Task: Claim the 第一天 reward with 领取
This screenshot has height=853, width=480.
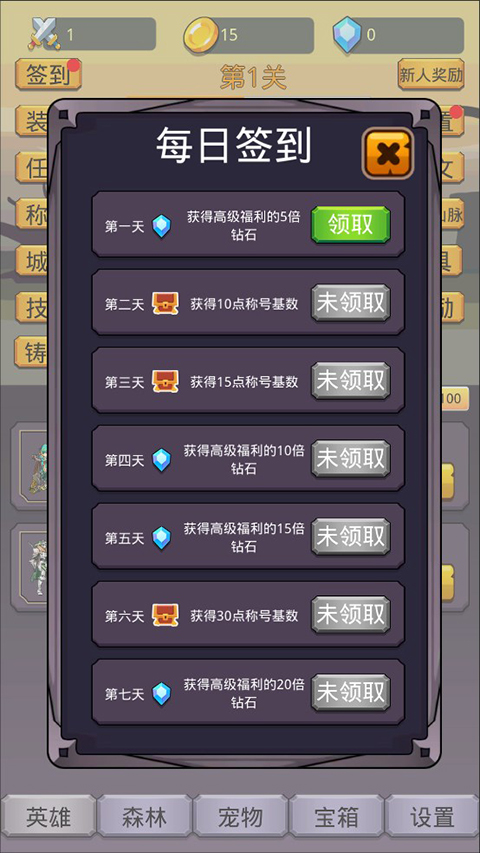Action: [x=350, y=225]
